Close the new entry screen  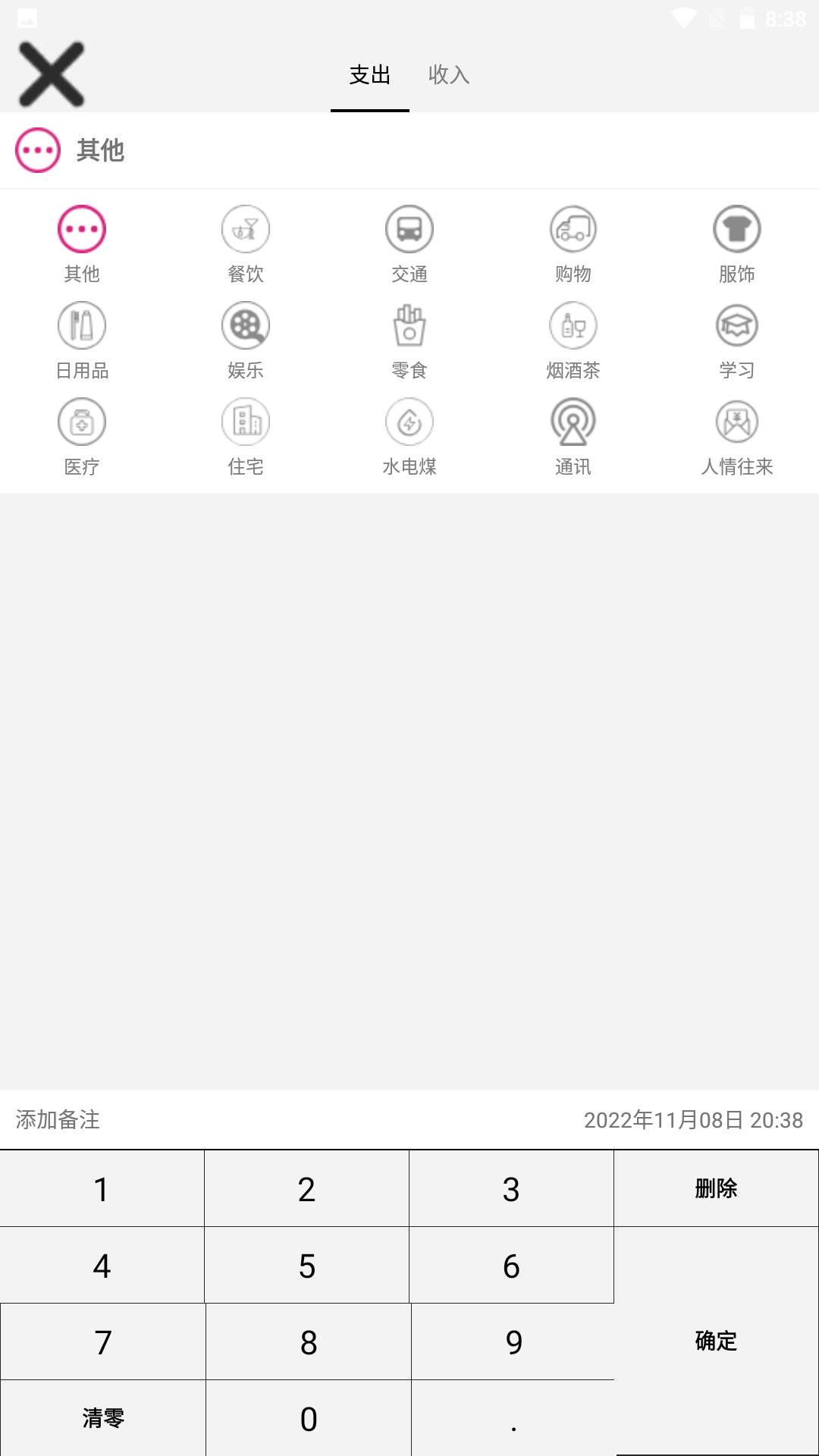(51, 74)
